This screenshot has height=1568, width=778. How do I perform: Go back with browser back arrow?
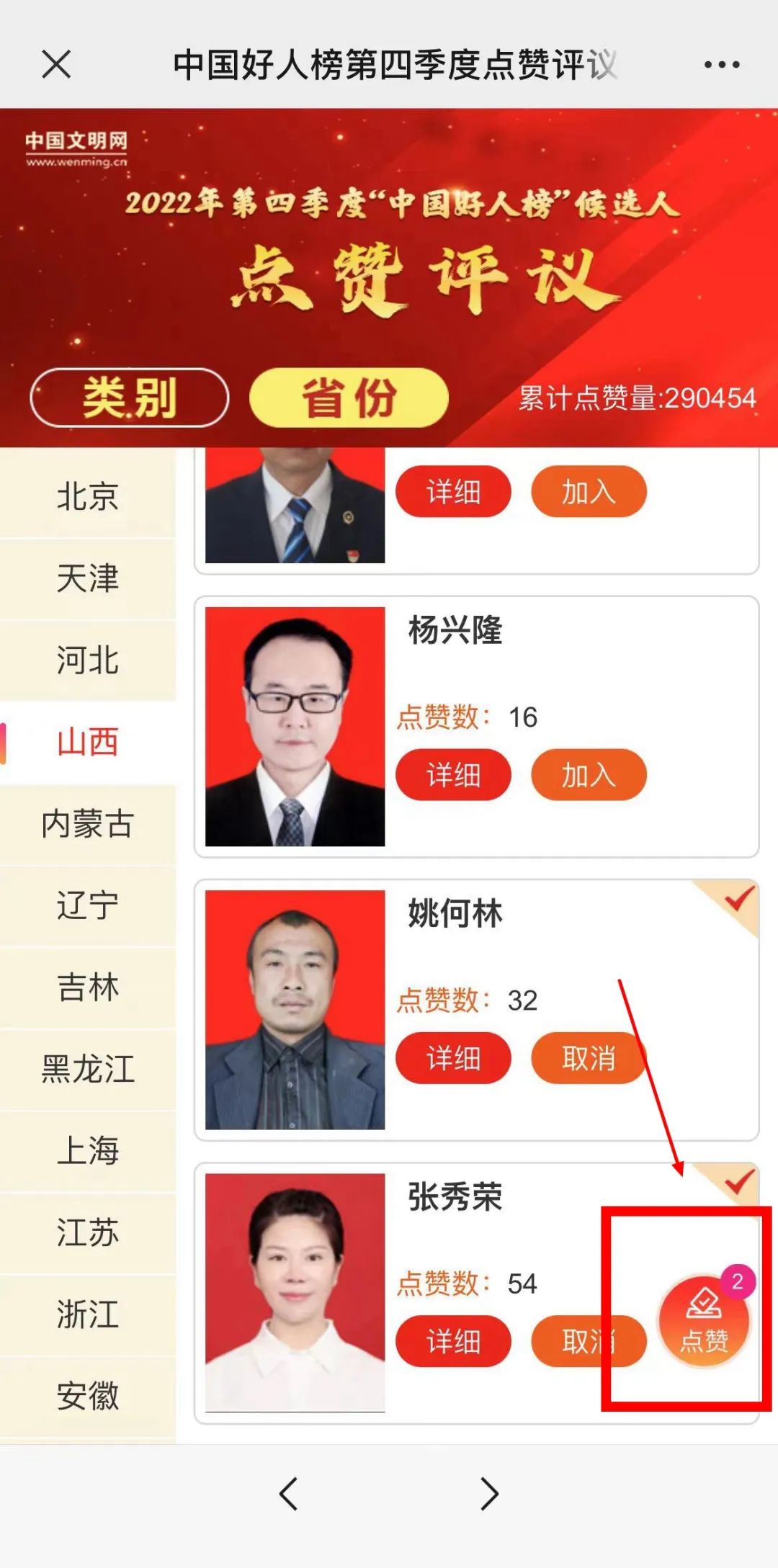[x=288, y=1493]
